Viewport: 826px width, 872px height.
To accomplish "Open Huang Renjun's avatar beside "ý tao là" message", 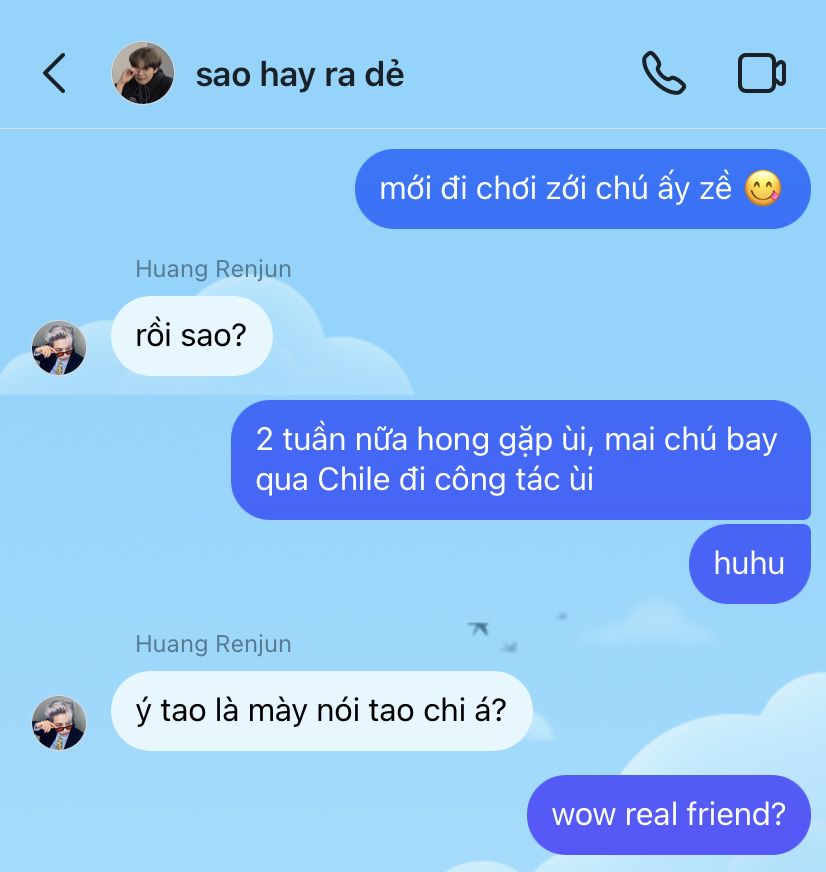I will pyautogui.click(x=59, y=723).
